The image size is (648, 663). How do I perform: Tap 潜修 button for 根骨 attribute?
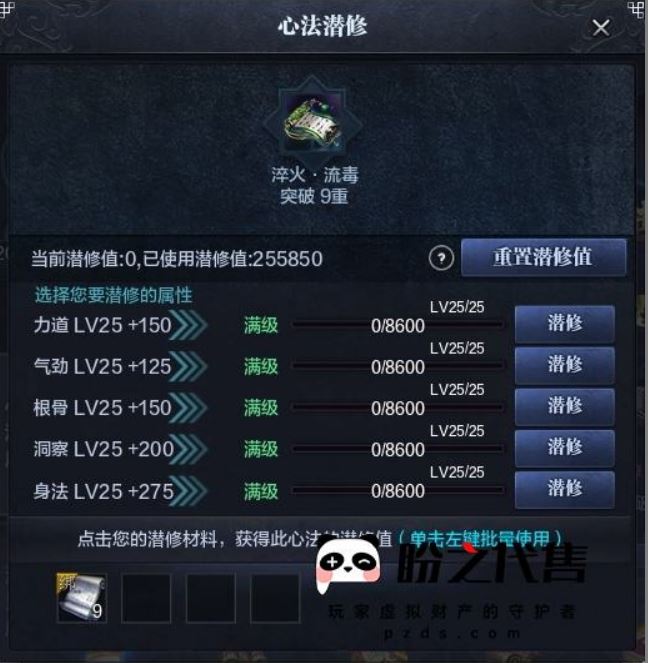[x=564, y=407]
